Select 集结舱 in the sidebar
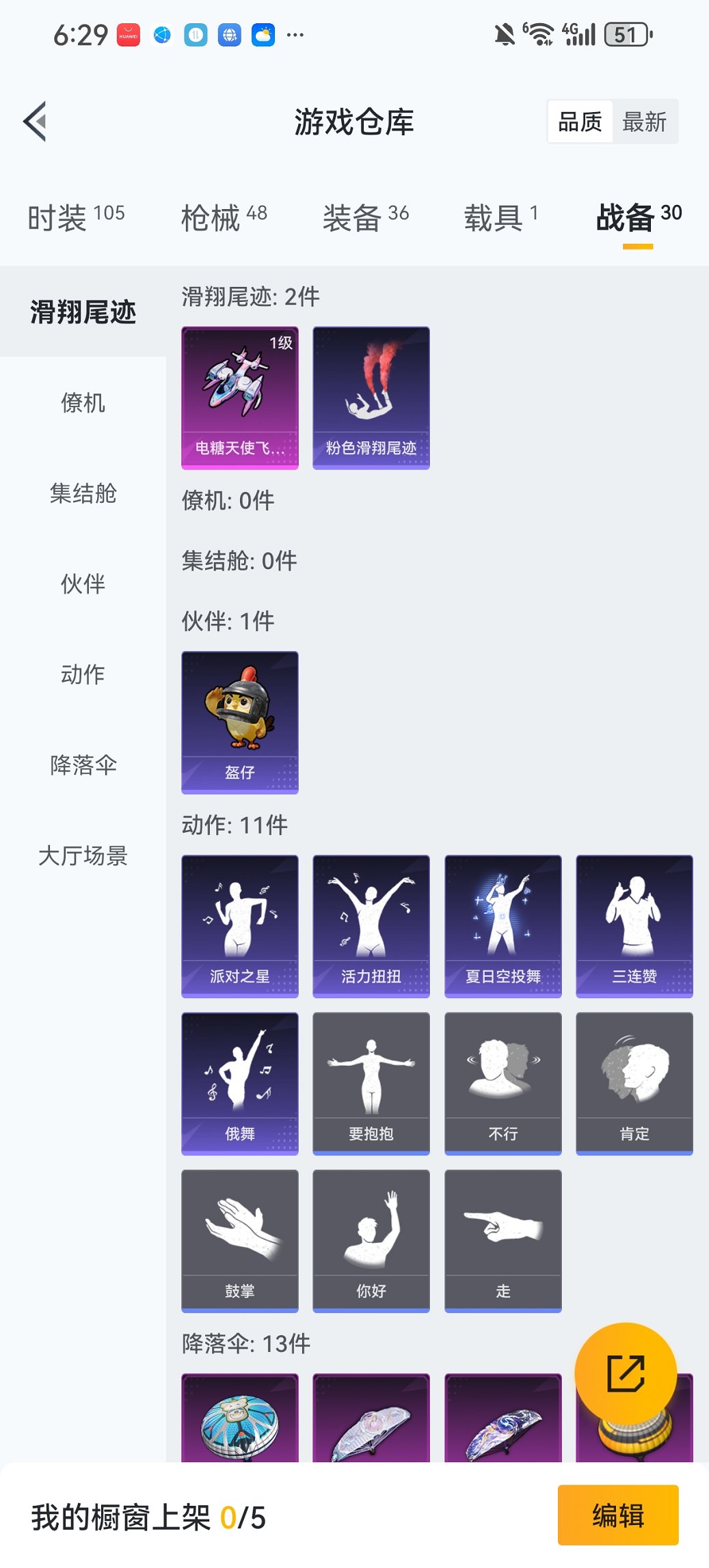 (83, 493)
